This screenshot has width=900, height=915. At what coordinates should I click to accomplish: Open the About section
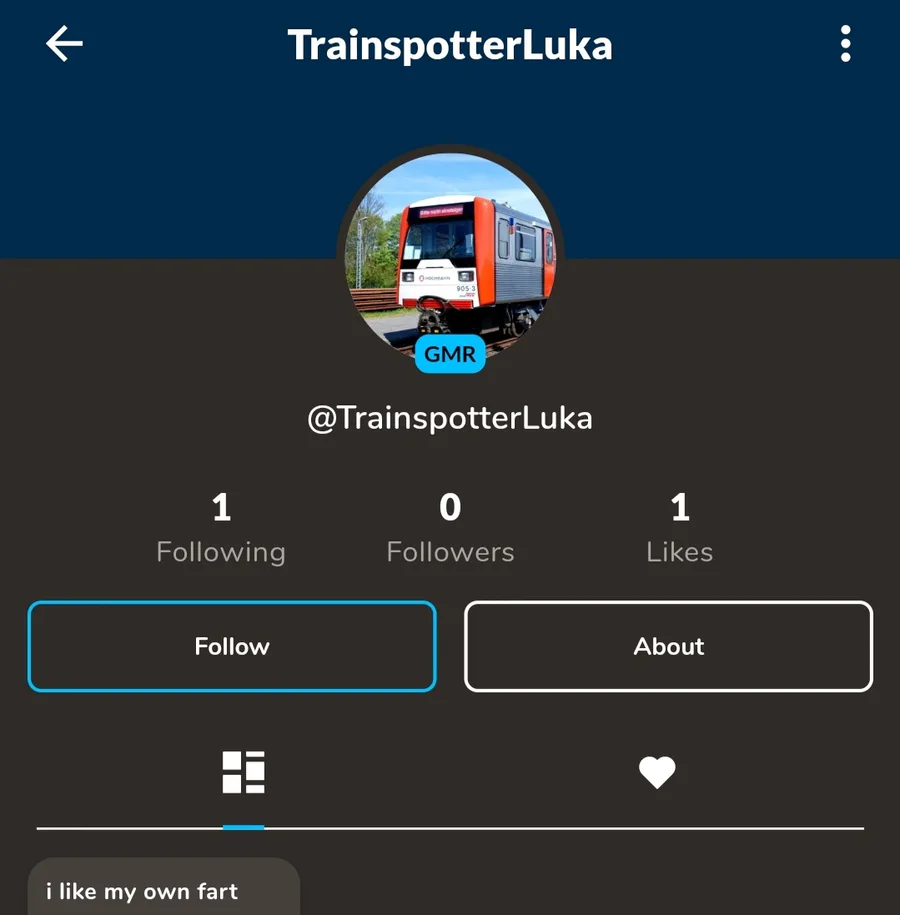coord(668,647)
